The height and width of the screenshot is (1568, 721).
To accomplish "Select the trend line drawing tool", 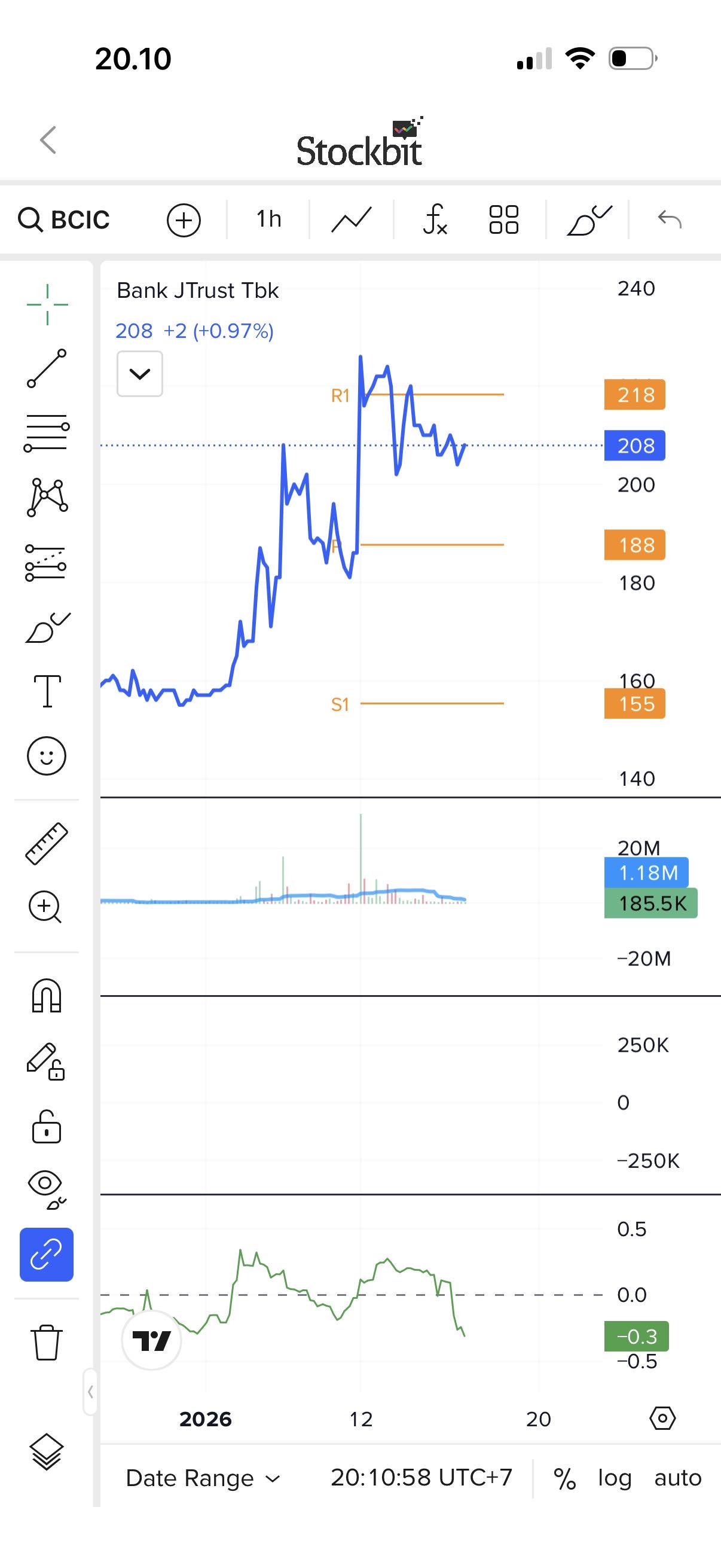I will tap(47, 368).
